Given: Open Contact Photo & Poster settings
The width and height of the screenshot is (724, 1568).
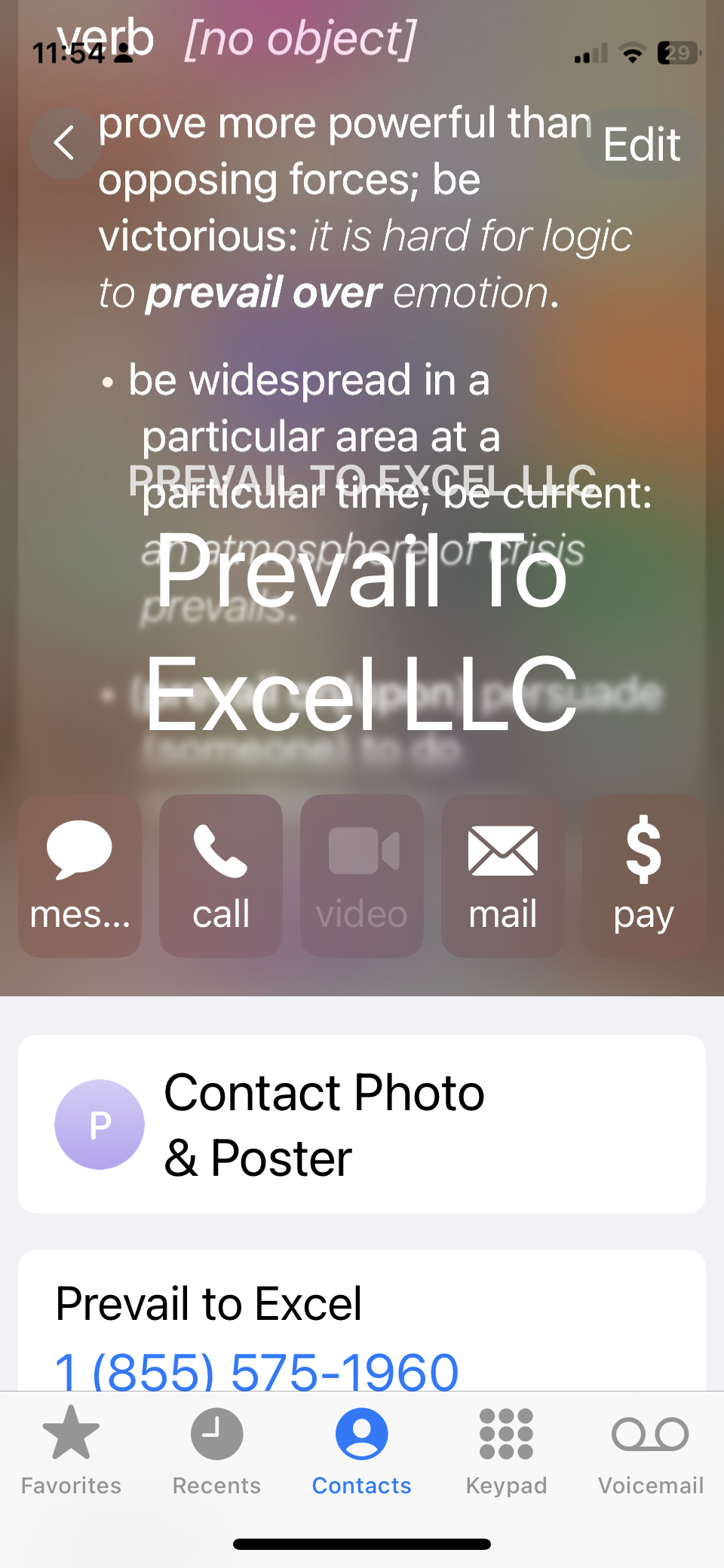Looking at the screenshot, I should coord(362,1125).
